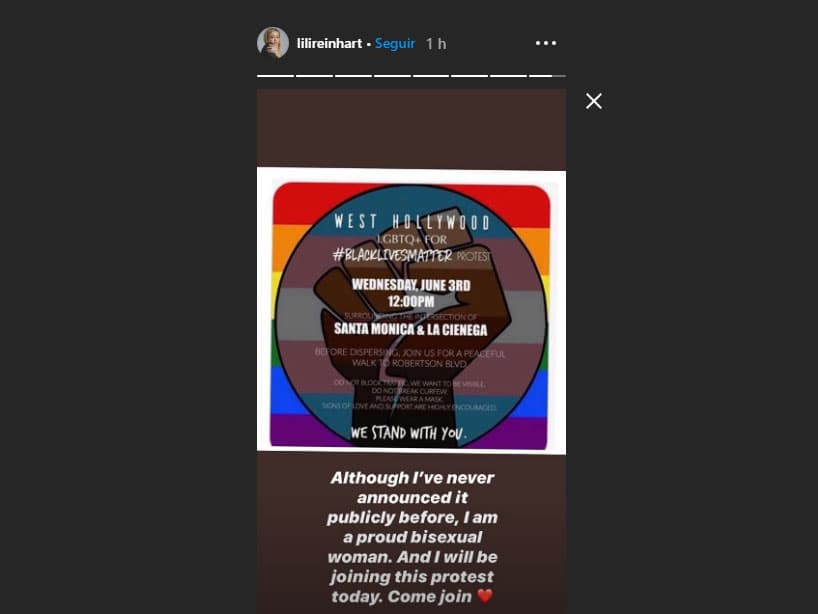Open the three-dot options menu
The width and height of the screenshot is (818, 614).
pyautogui.click(x=545, y=43)
